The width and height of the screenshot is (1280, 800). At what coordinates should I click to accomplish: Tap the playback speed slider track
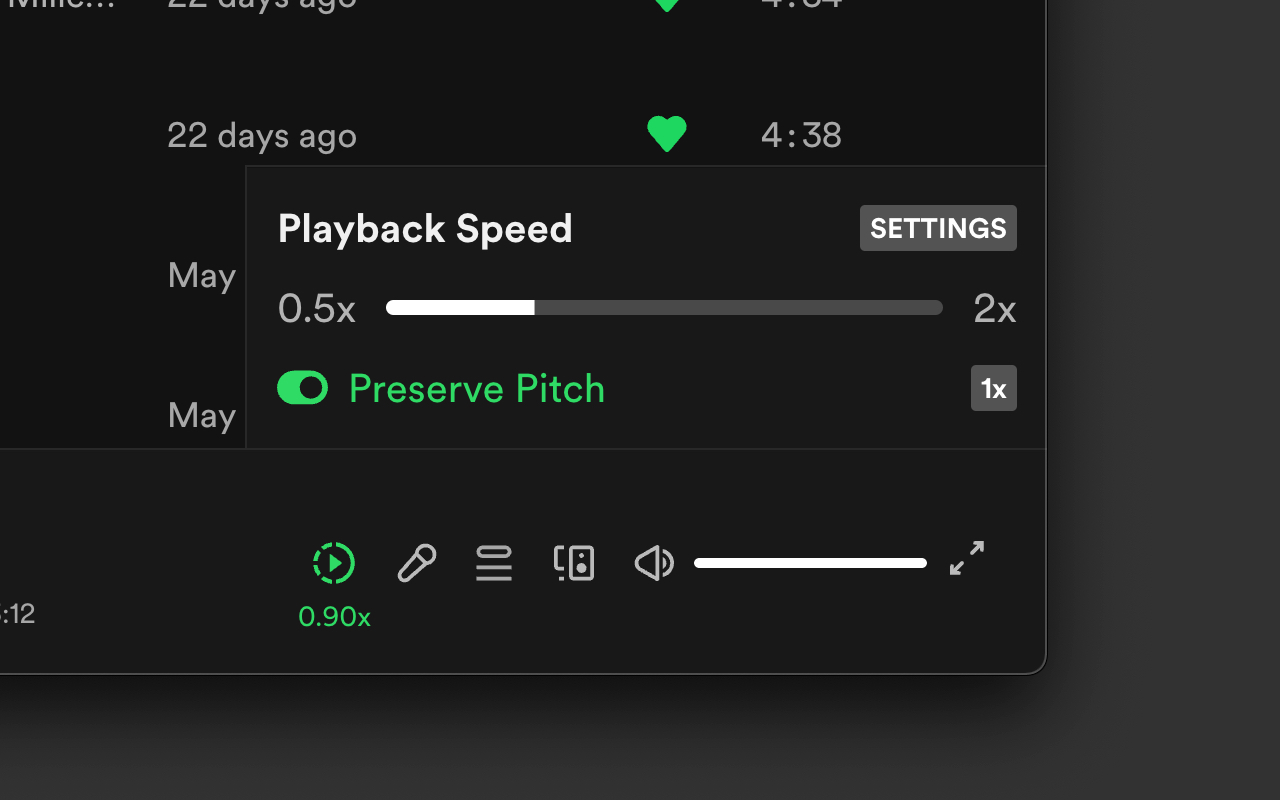[664, 308]
